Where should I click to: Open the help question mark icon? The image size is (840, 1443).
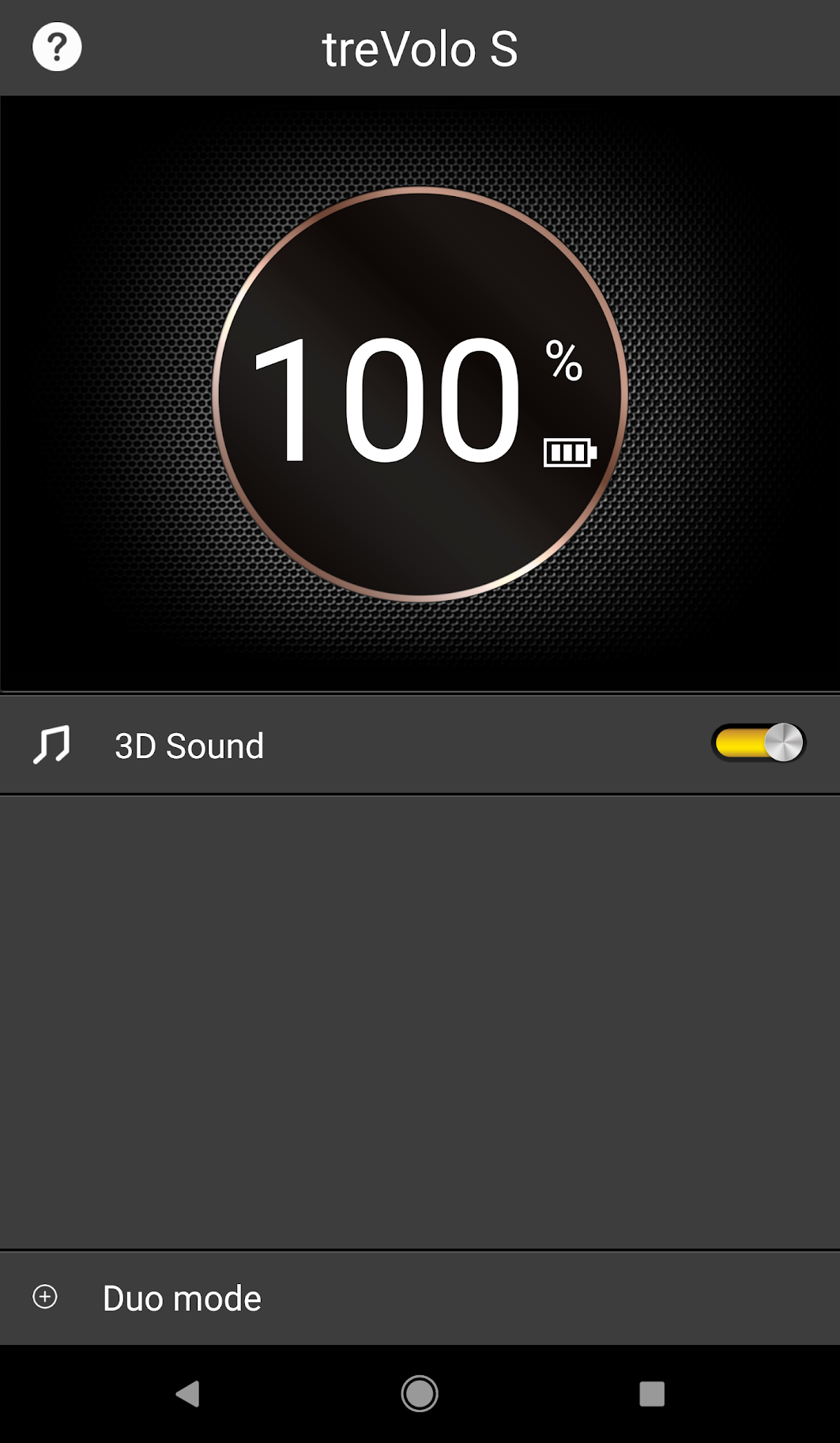tap(57, 47)
